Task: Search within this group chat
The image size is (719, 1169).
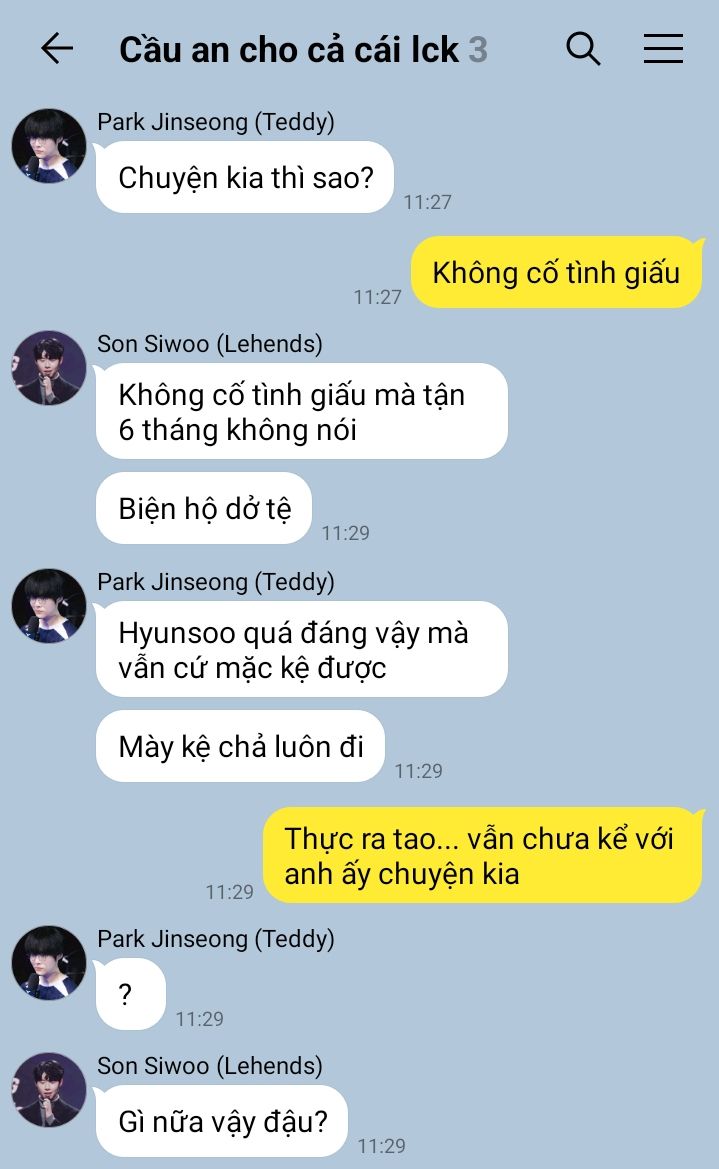Action: point(583,49)
